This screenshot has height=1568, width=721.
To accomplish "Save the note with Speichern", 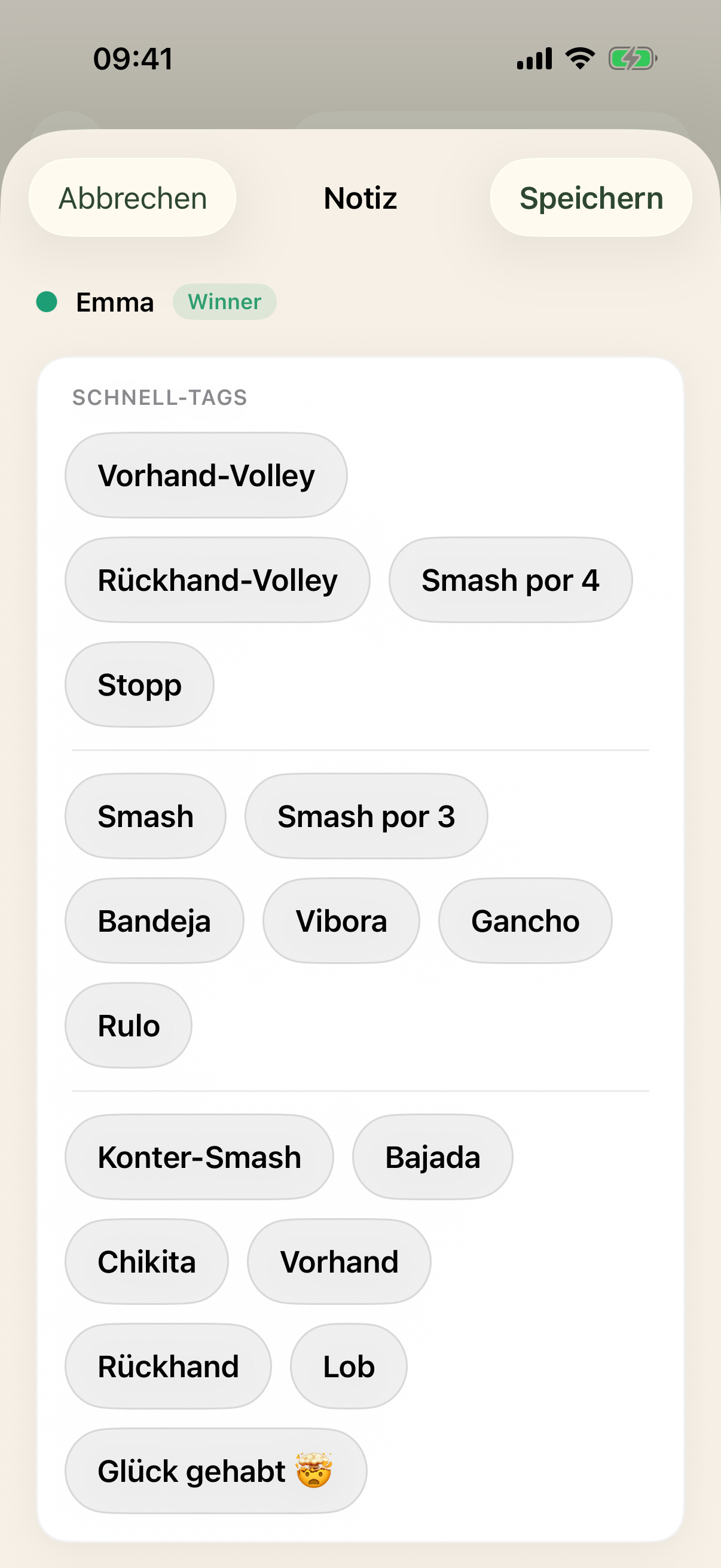I will pyautogui.click(x=591, y=198).
